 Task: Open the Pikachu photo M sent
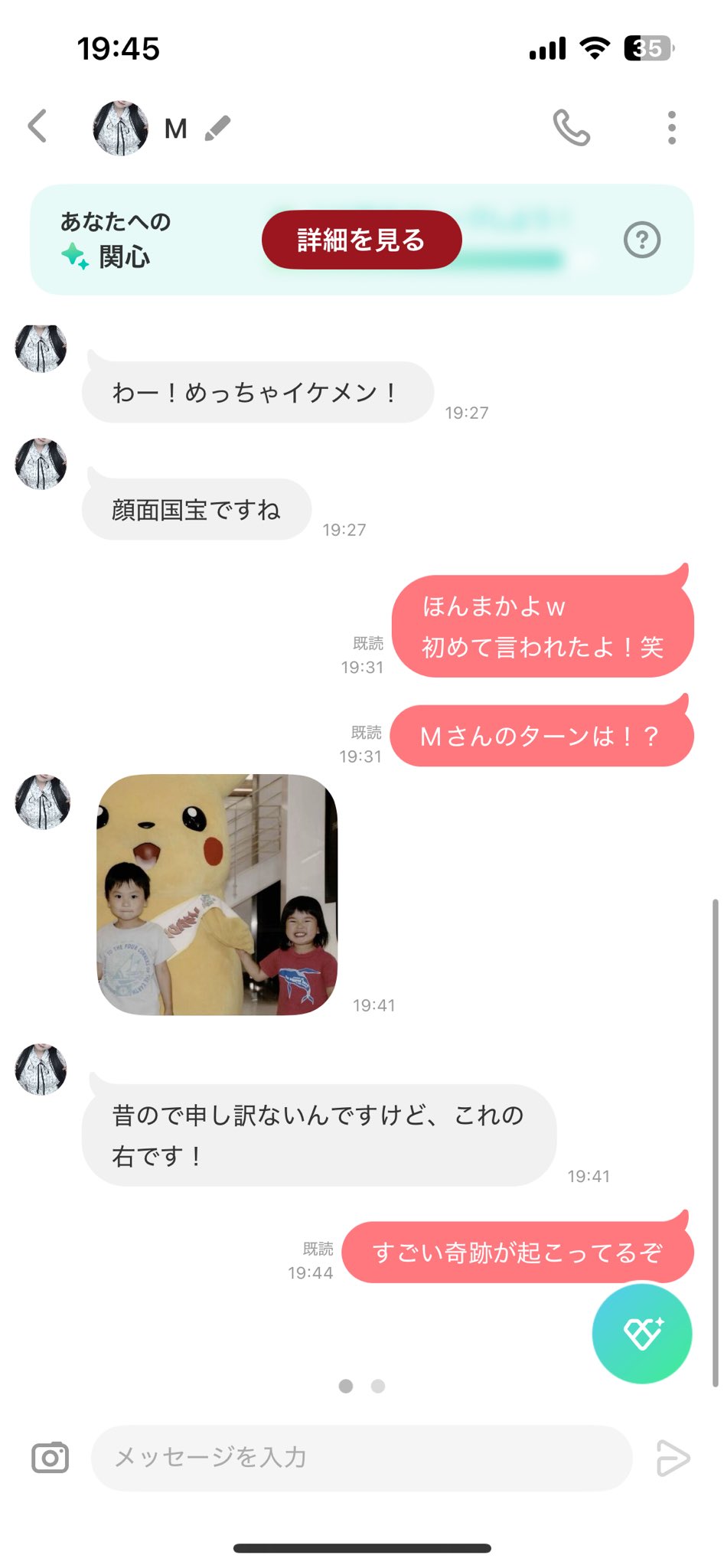217,894
